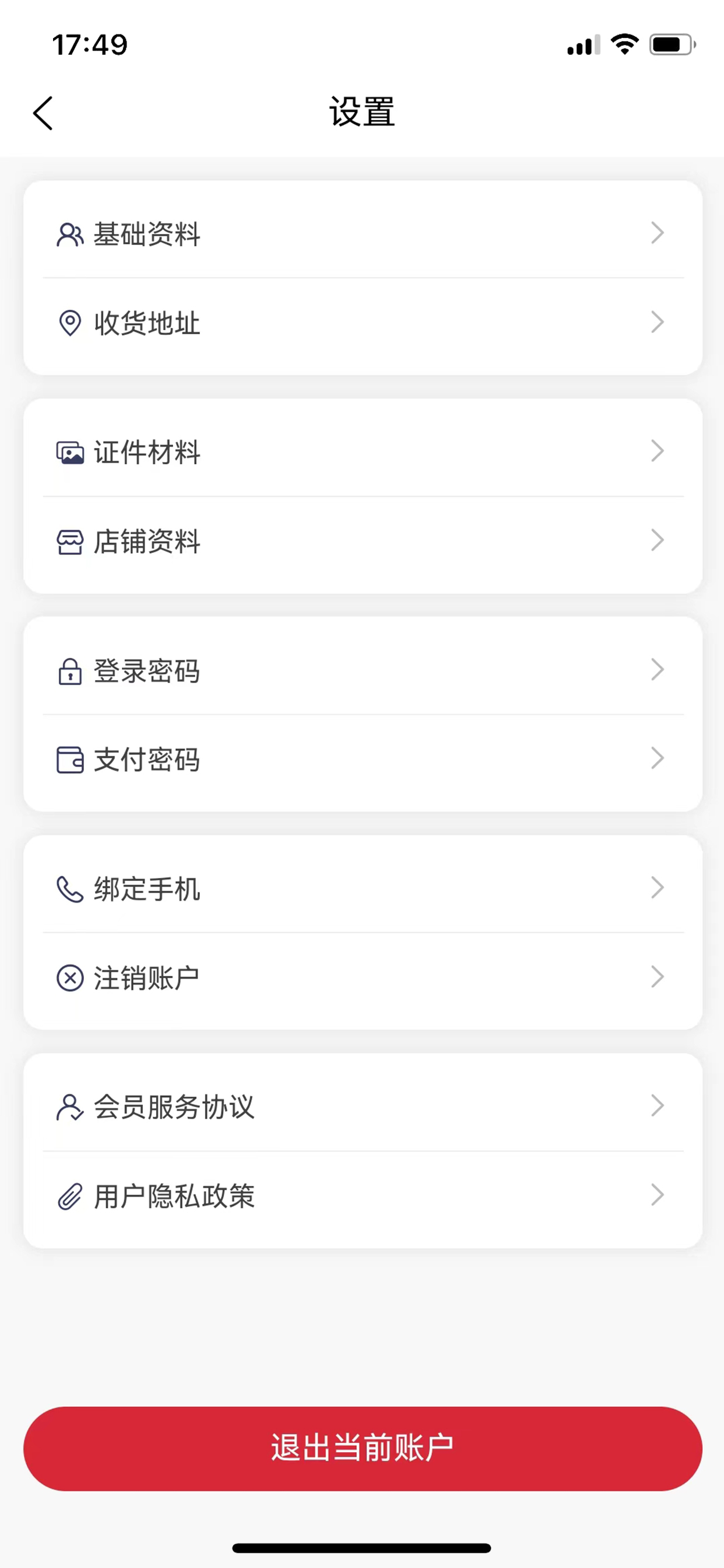
Task: Go back using the top-left arrow
Action: point(43,113)
